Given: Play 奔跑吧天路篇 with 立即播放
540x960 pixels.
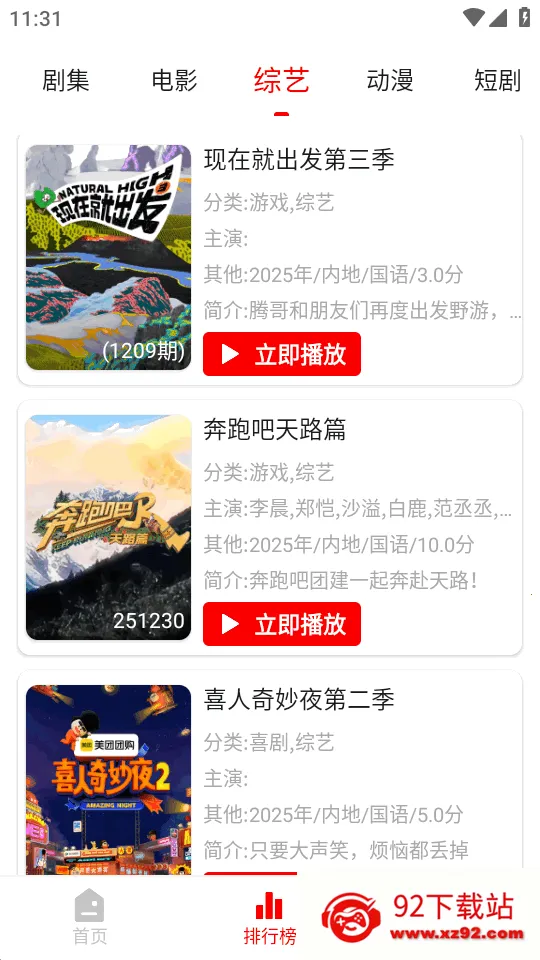Looking at the screenshot, I should 282,624.
